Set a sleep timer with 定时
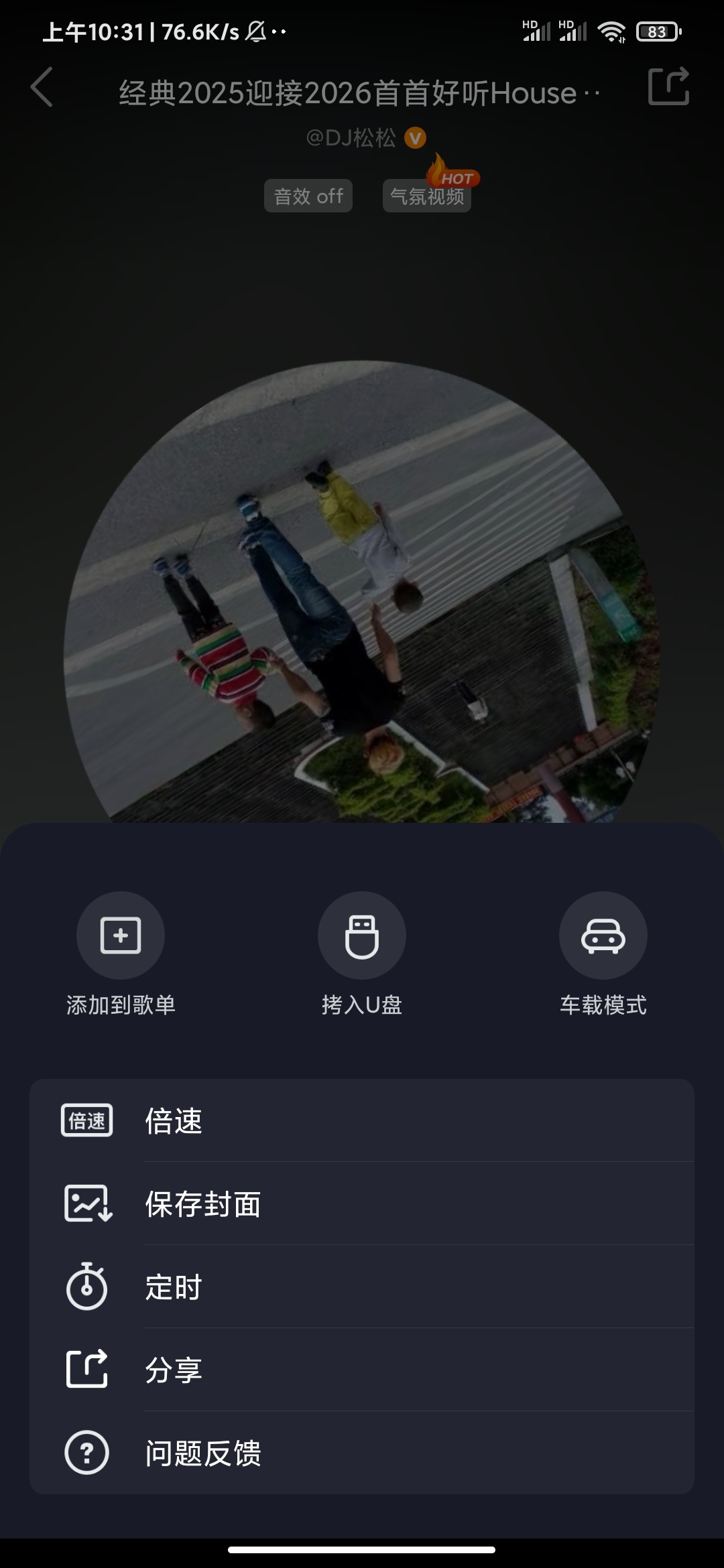Image resolution: width=724 pixels, height=1568 pixels. [362, 1287]
